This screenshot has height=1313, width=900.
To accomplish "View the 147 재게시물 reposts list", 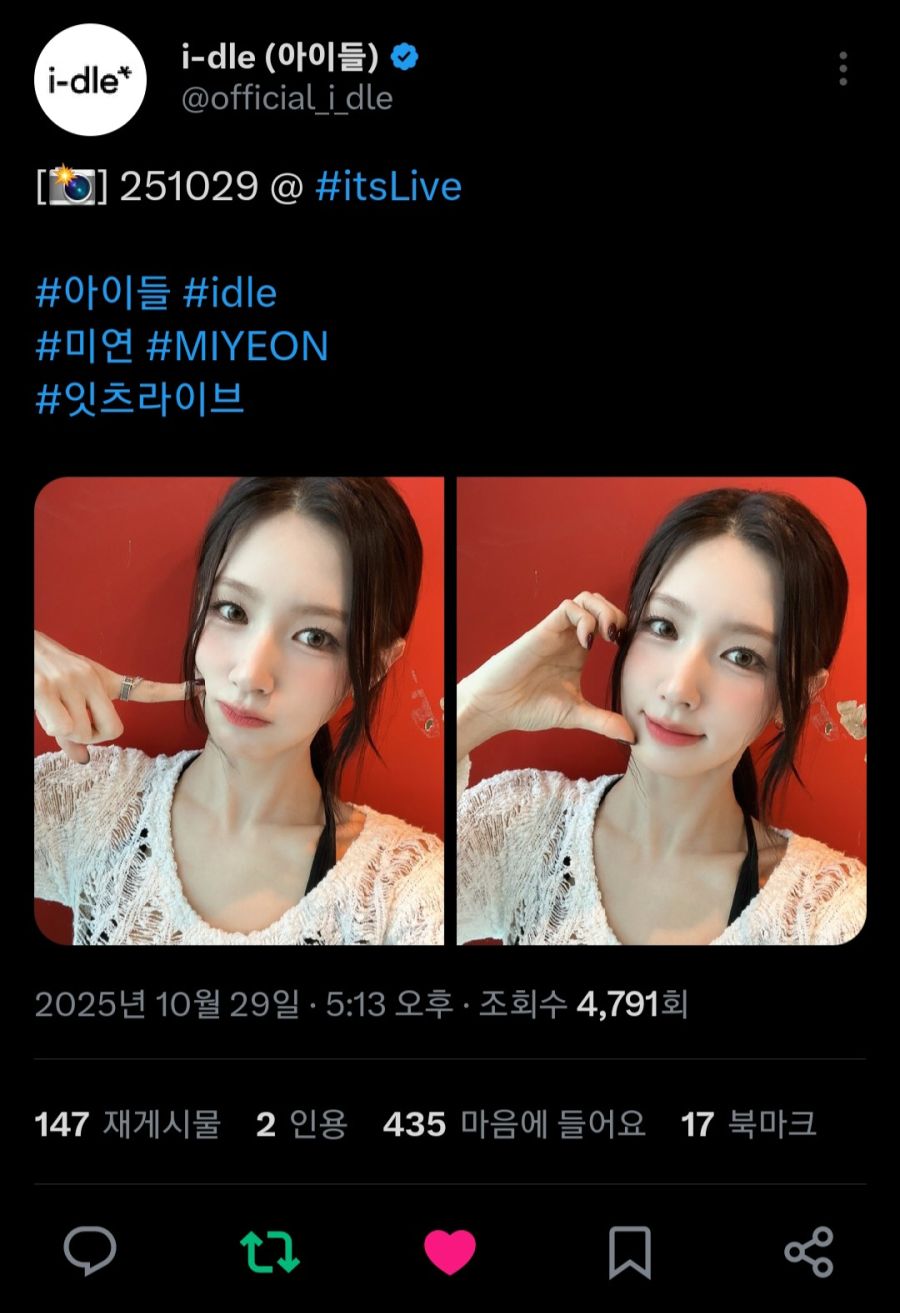I will pyautogui.click(x=127, y=1124).
